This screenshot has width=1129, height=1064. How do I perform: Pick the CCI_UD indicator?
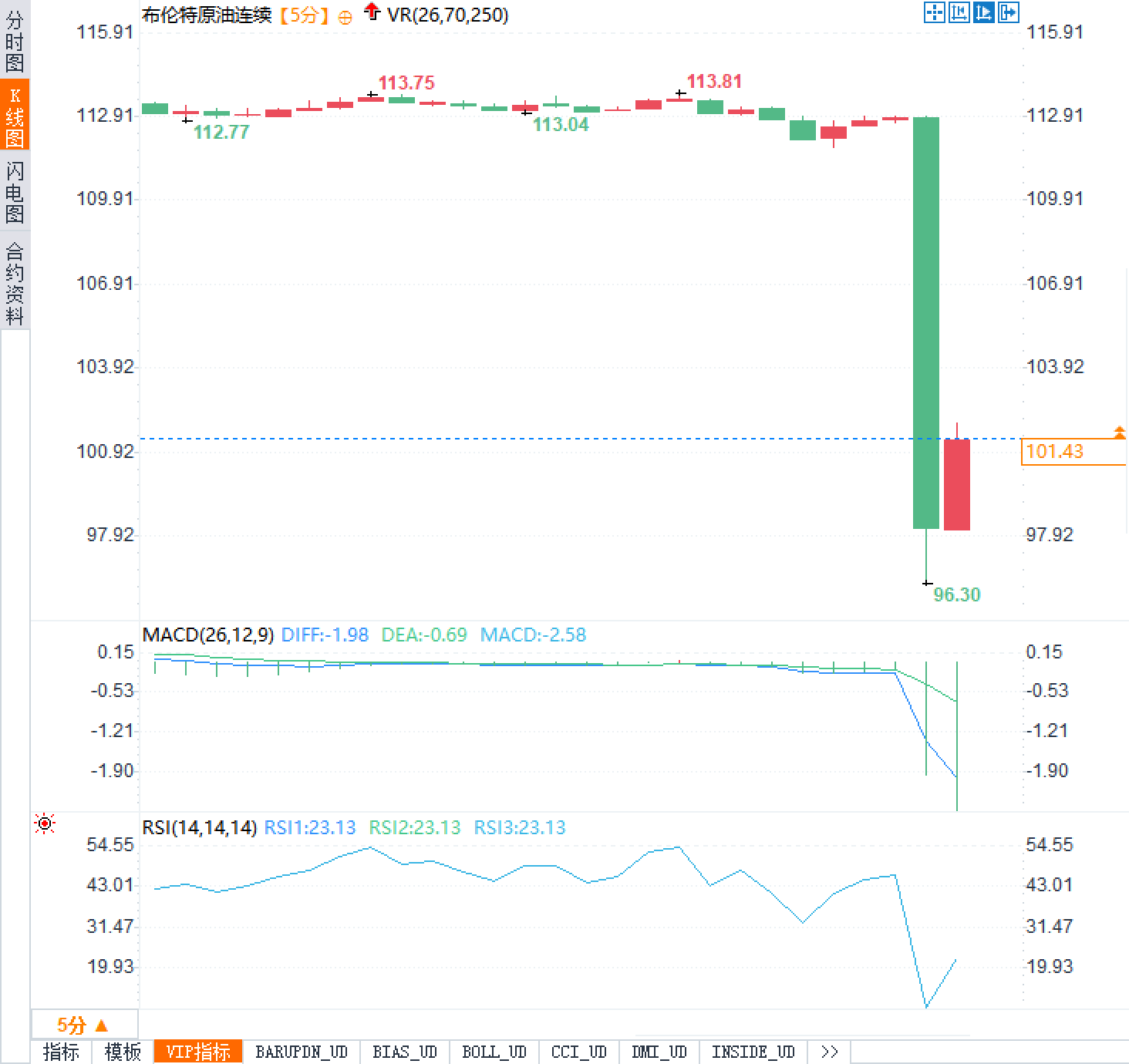579,1052
